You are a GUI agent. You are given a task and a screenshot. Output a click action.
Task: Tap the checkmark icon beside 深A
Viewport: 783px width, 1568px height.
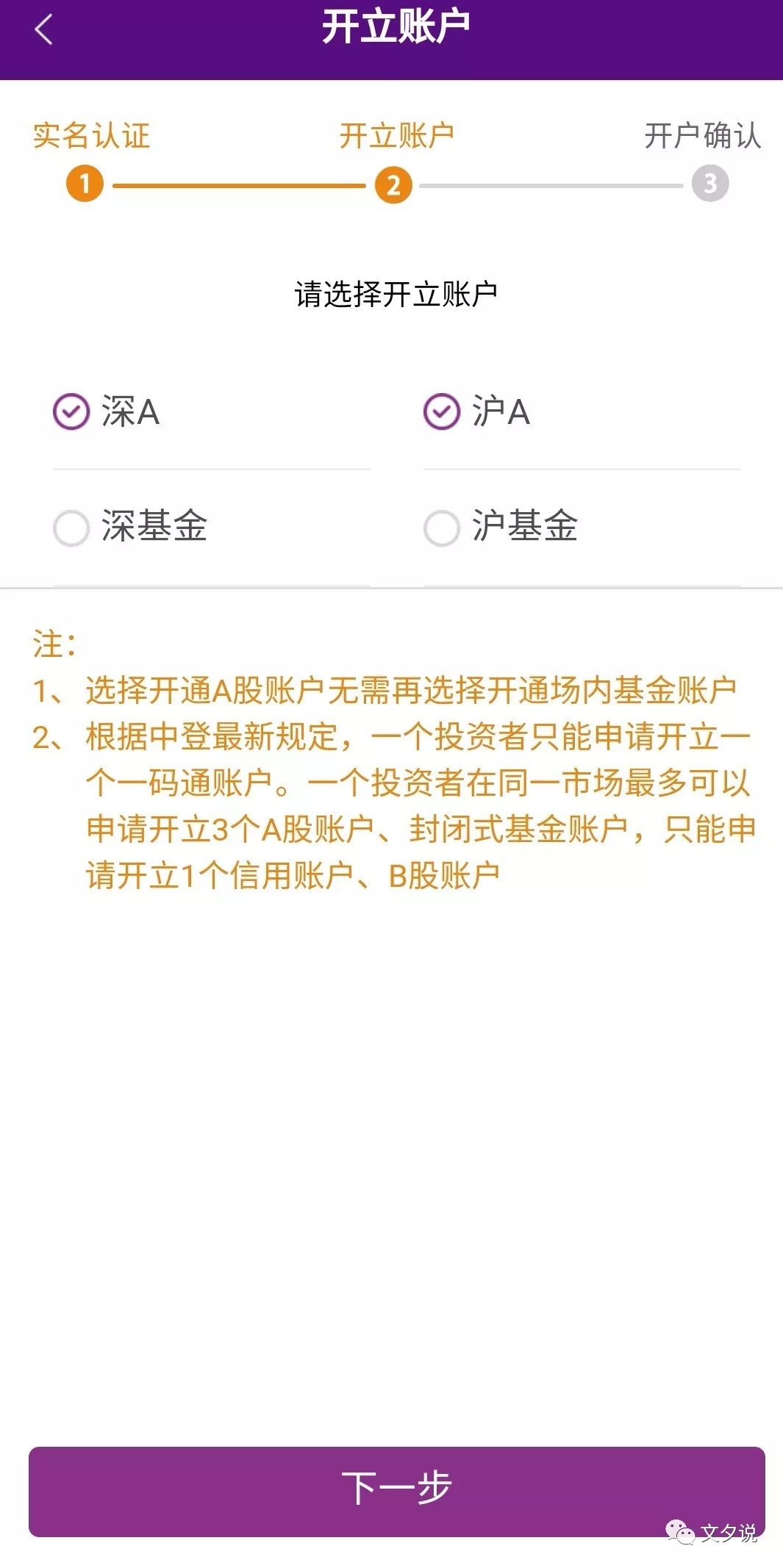click(71, 412)
